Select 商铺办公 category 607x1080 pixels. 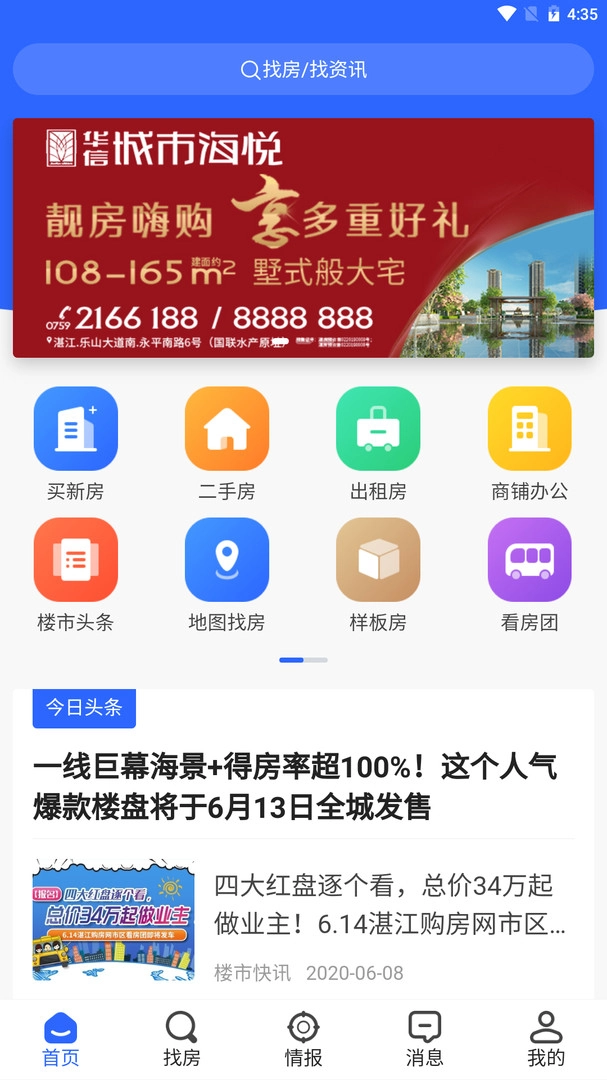529,442
